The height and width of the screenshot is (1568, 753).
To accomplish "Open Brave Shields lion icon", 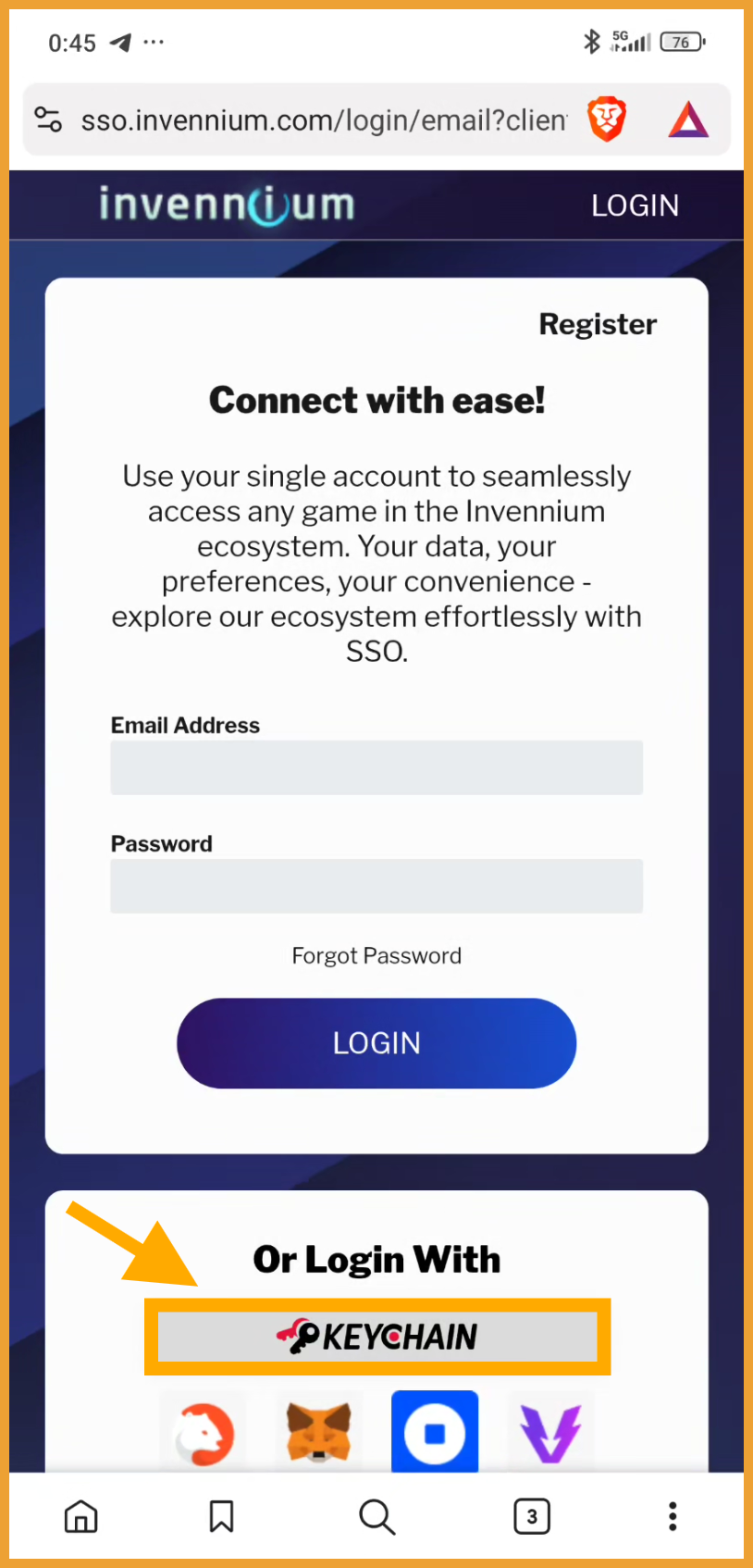I will click(607, 119).
